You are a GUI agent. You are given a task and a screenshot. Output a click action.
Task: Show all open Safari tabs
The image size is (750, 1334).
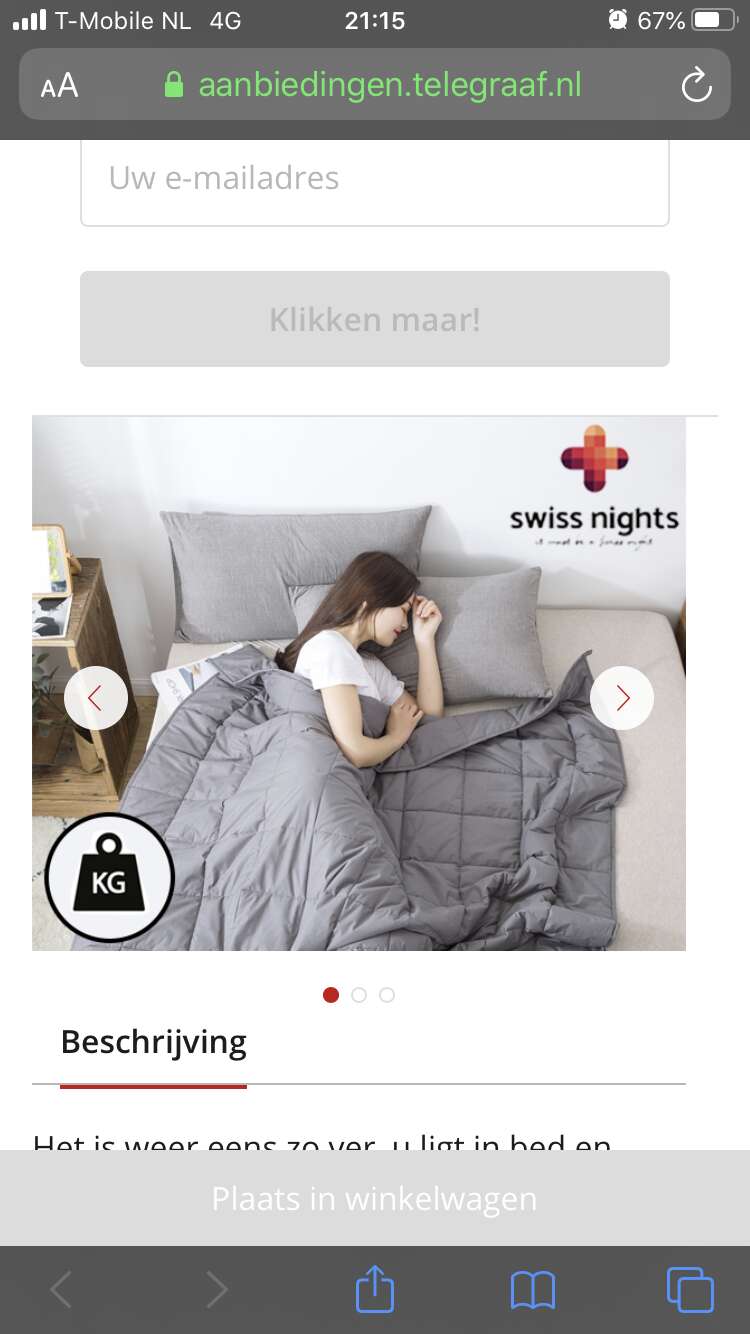coord(690,1289)
